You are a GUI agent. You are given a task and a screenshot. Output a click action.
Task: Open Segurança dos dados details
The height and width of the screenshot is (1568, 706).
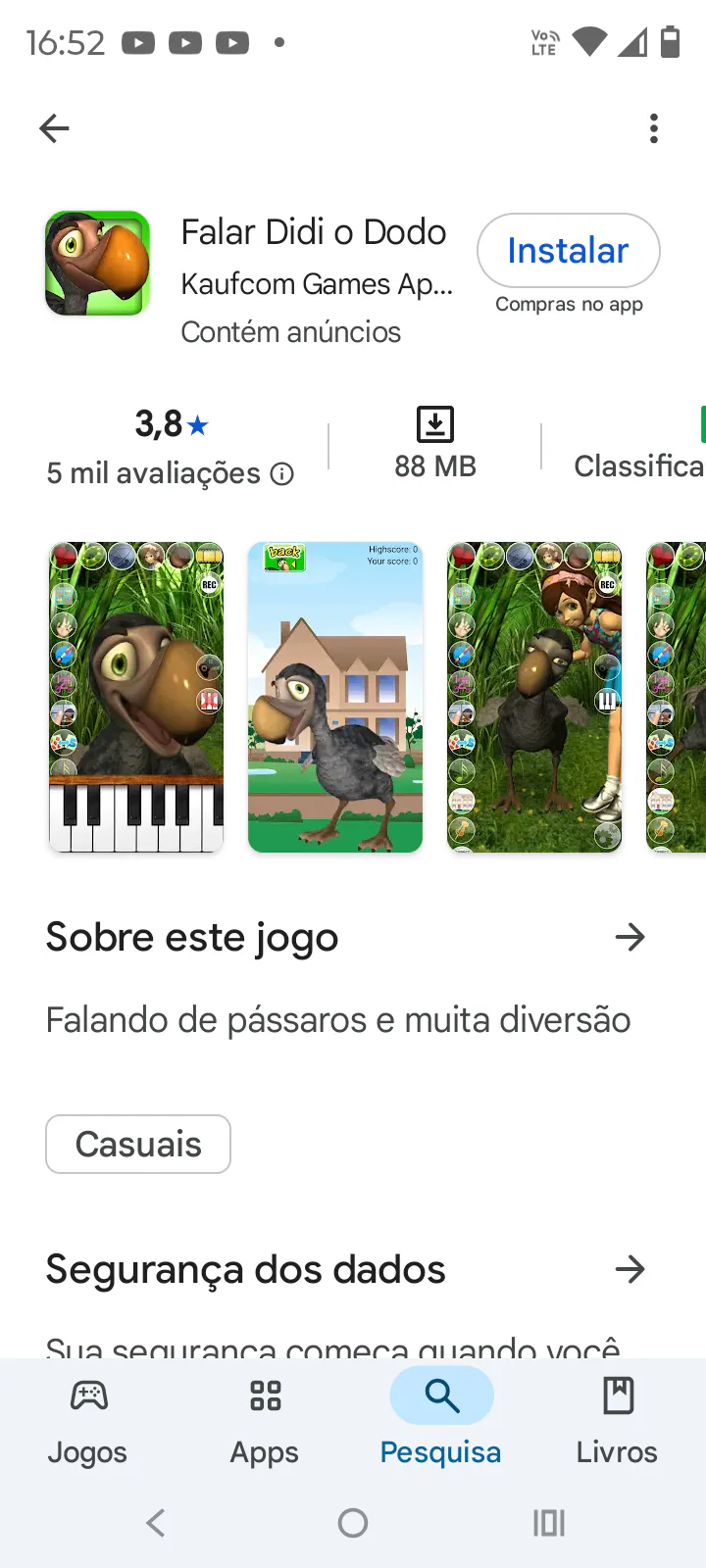[630, 1269]
